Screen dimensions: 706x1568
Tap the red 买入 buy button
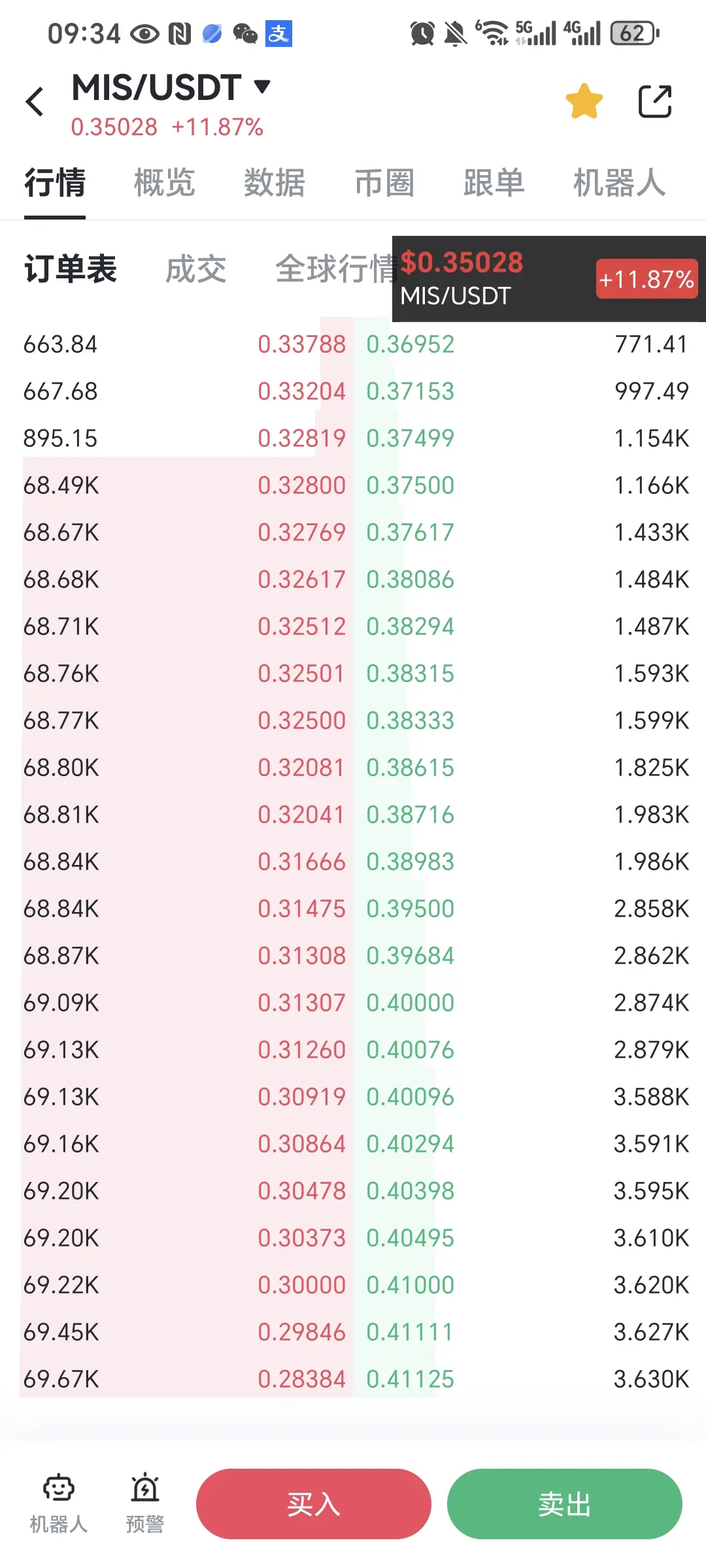[314, 1504]
